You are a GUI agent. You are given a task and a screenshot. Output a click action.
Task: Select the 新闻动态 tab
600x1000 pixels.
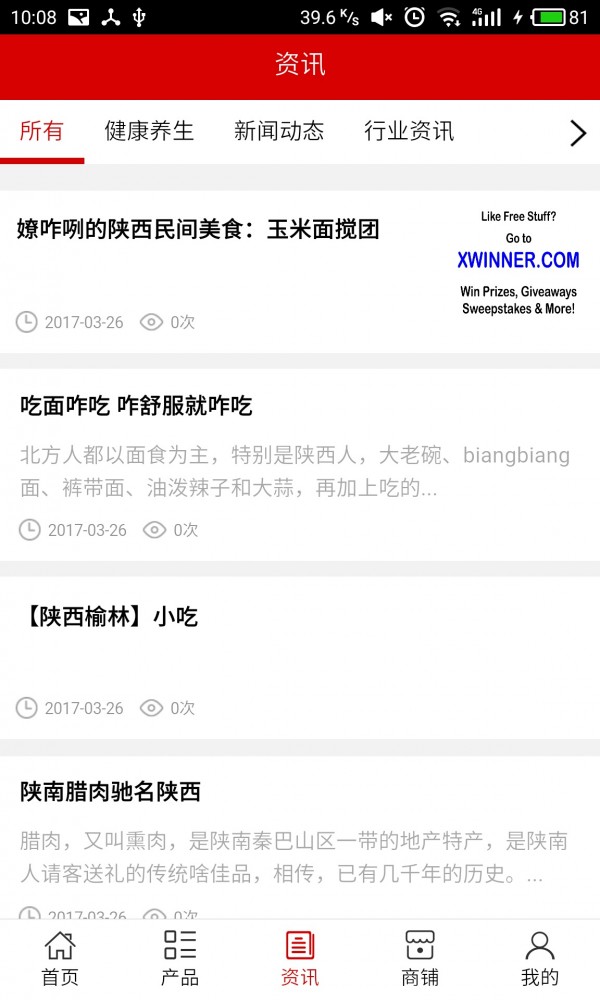tap(279, 131)
